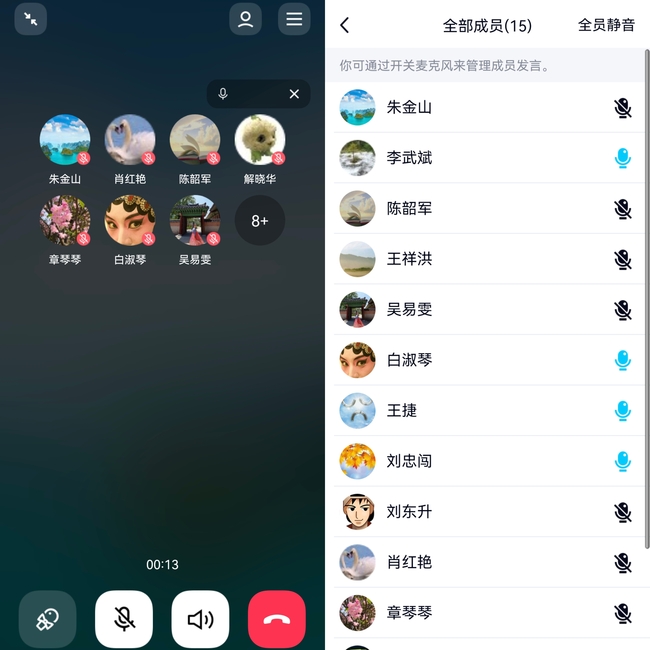The width and height of the screenshot is (650, 650).
Task: Unmute your microphone
Action: click(x=124, y=619)
